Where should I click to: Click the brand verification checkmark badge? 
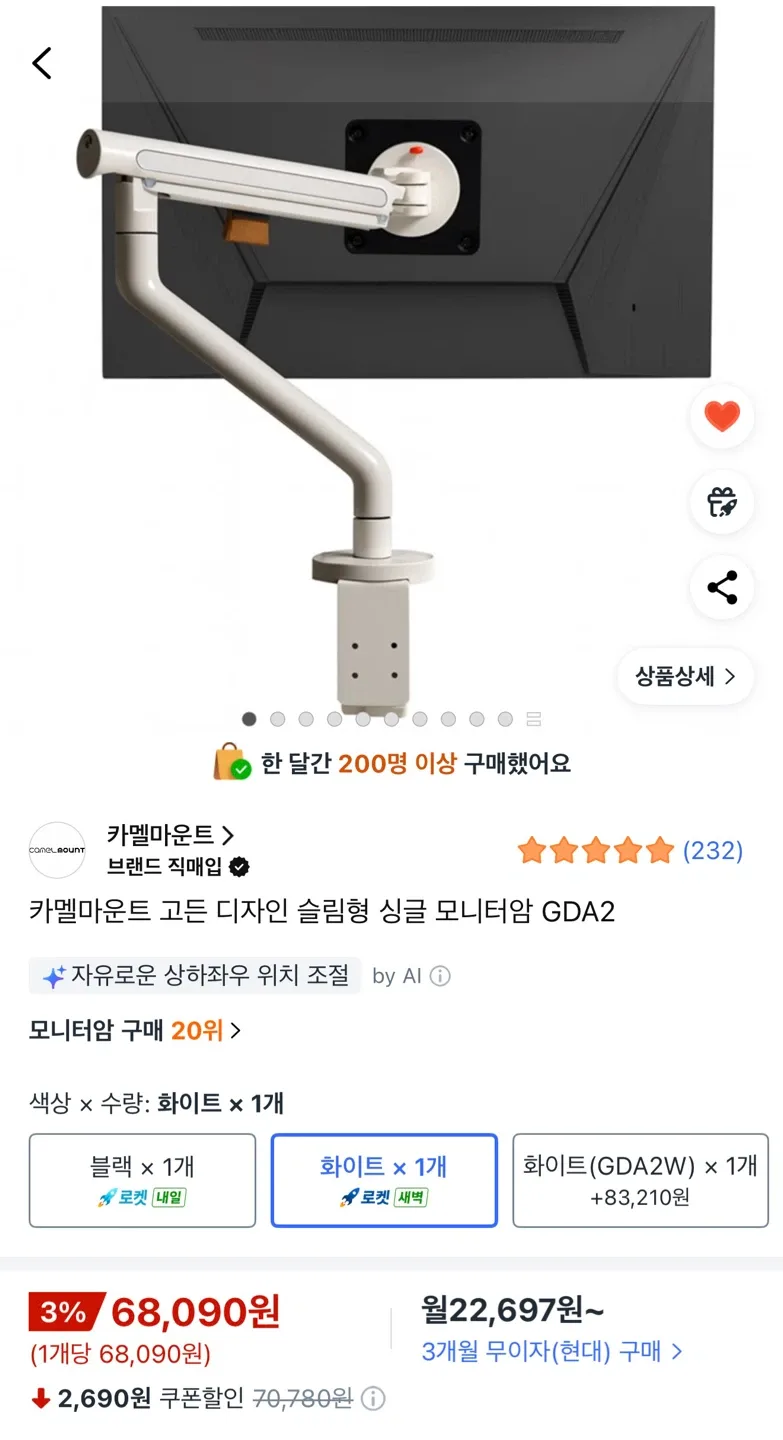click(237, 866)
